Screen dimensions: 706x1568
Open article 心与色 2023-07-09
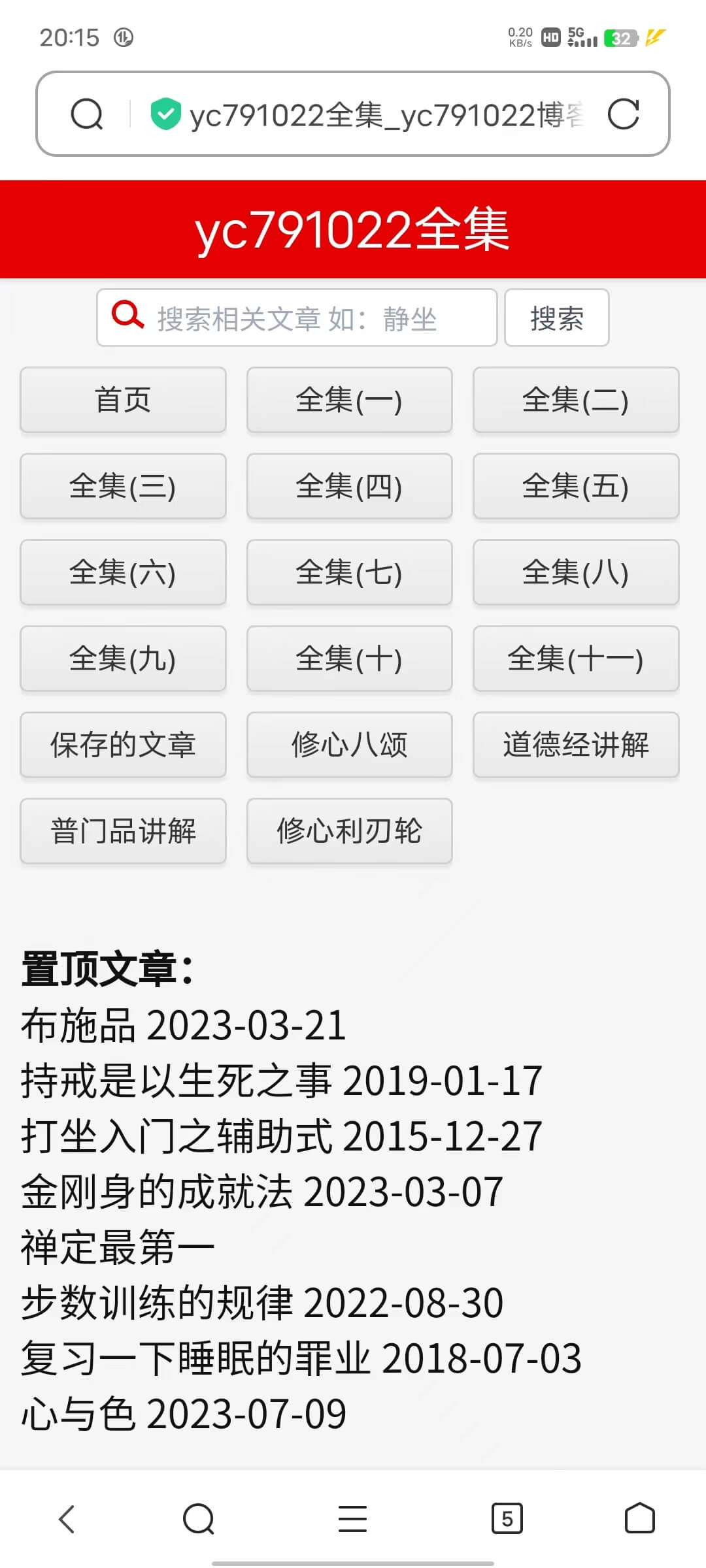click(184, 1414)
